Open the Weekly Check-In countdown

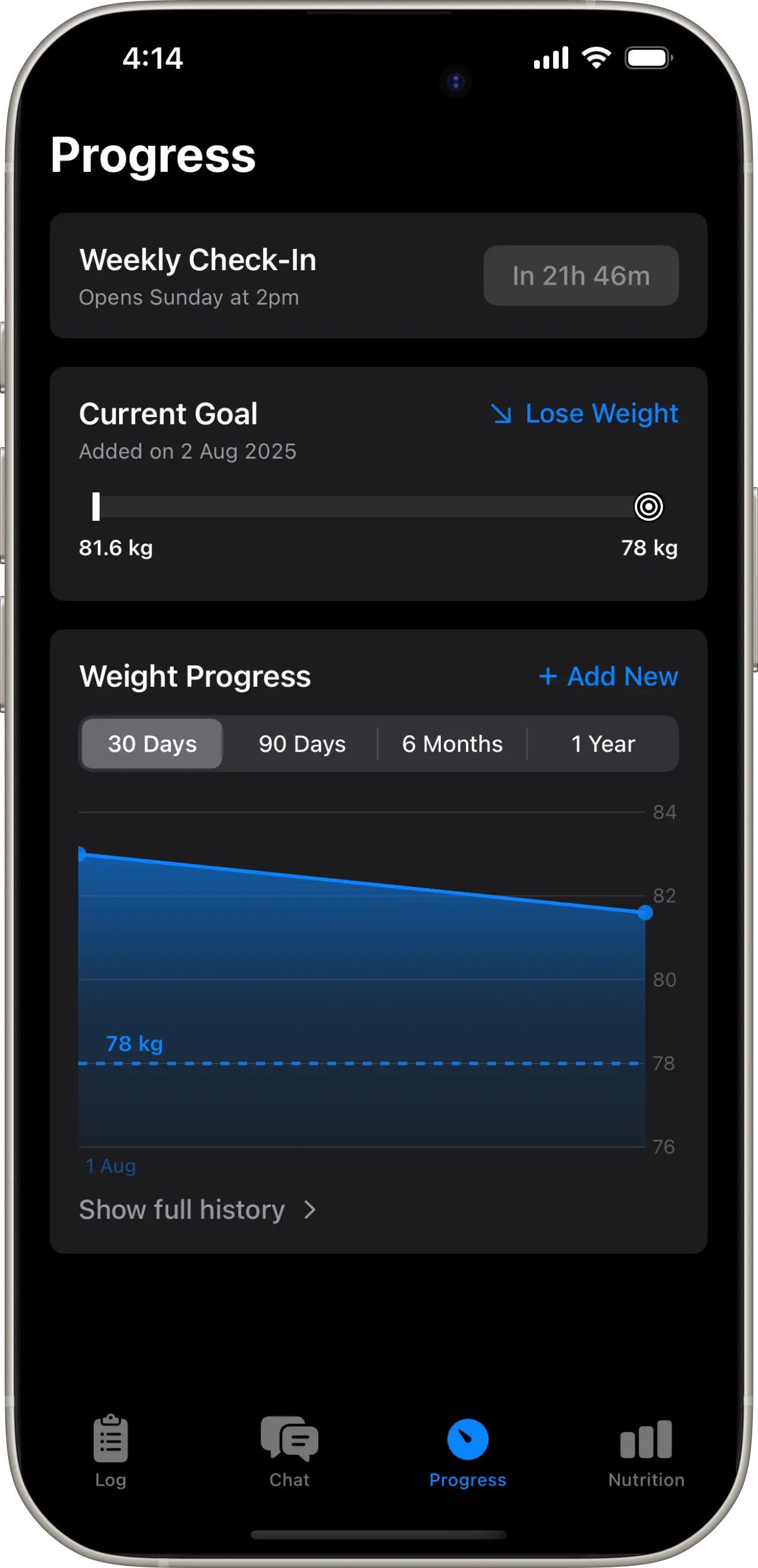580,276
